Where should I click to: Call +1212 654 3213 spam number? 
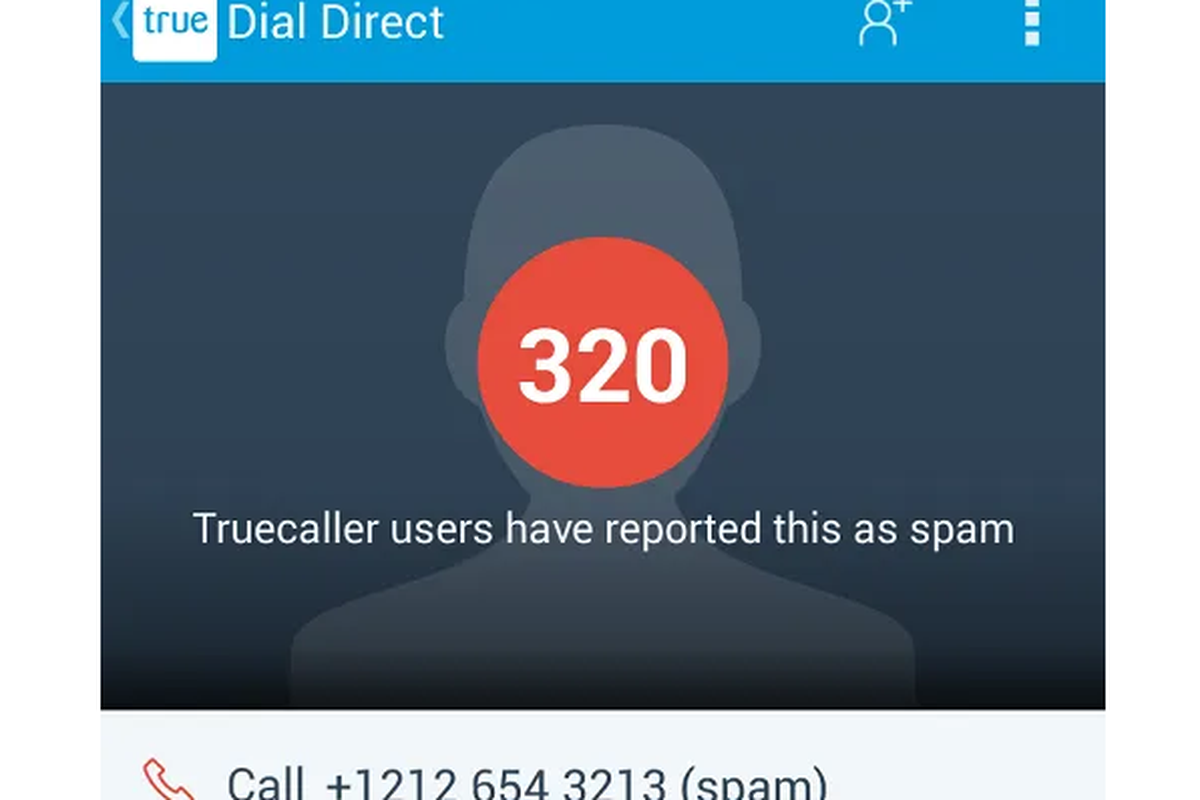(x=526, y=782)
